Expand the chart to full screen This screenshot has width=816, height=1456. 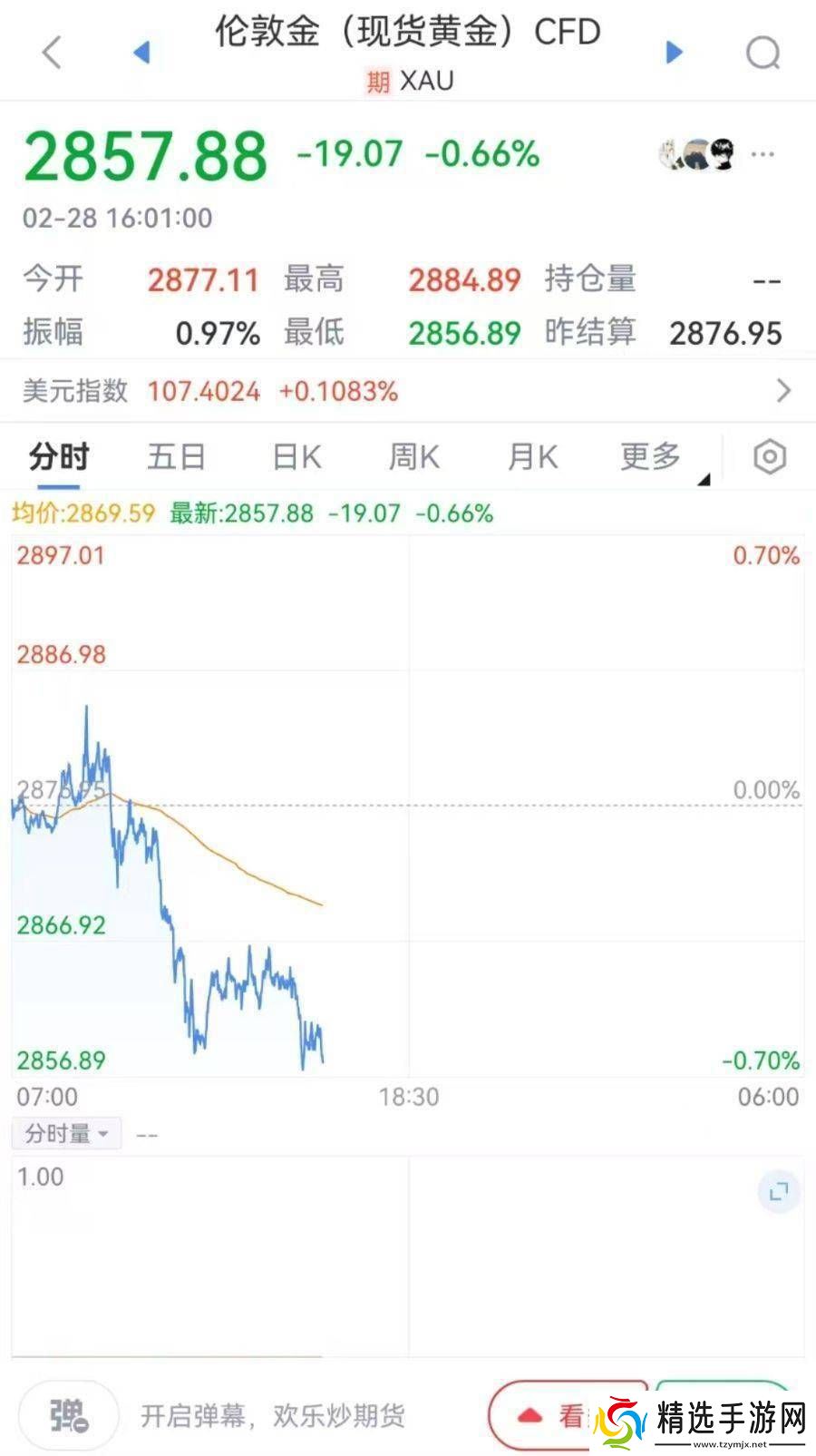click(x=778, y=1192)
